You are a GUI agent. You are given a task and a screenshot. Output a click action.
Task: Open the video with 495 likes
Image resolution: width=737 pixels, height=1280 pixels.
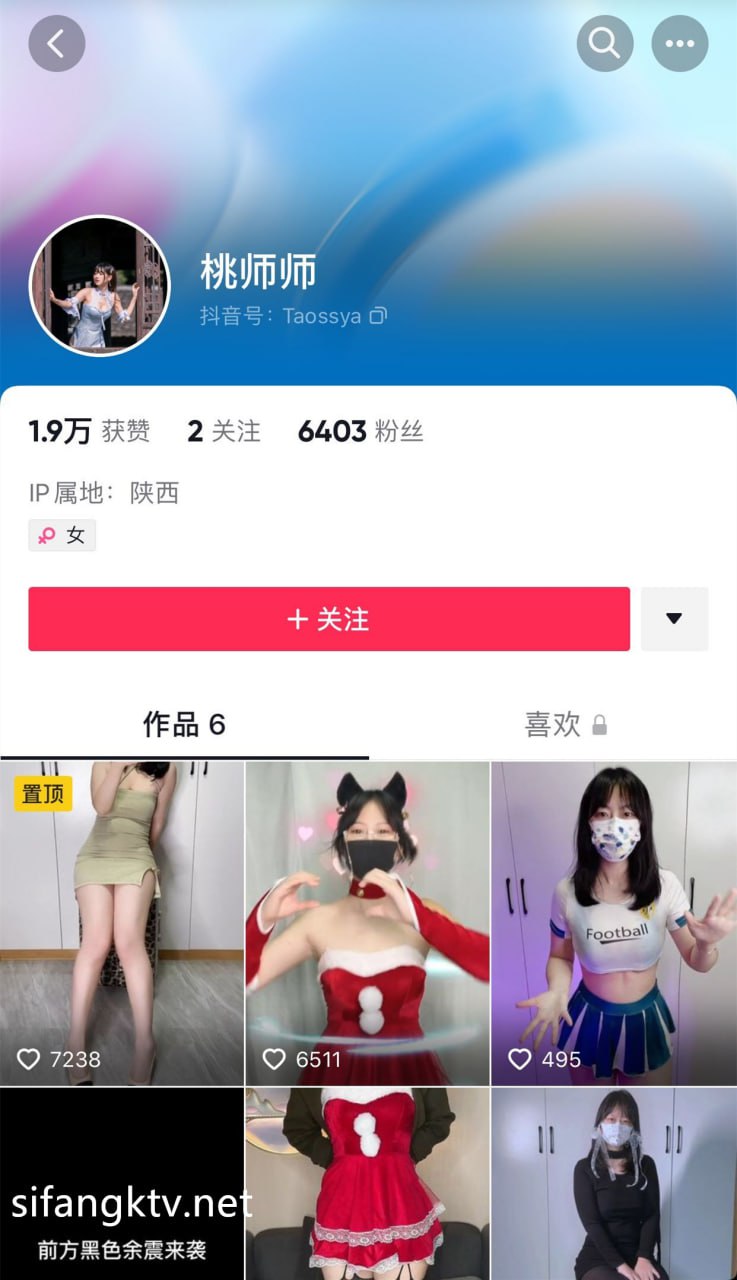(614, 924)
